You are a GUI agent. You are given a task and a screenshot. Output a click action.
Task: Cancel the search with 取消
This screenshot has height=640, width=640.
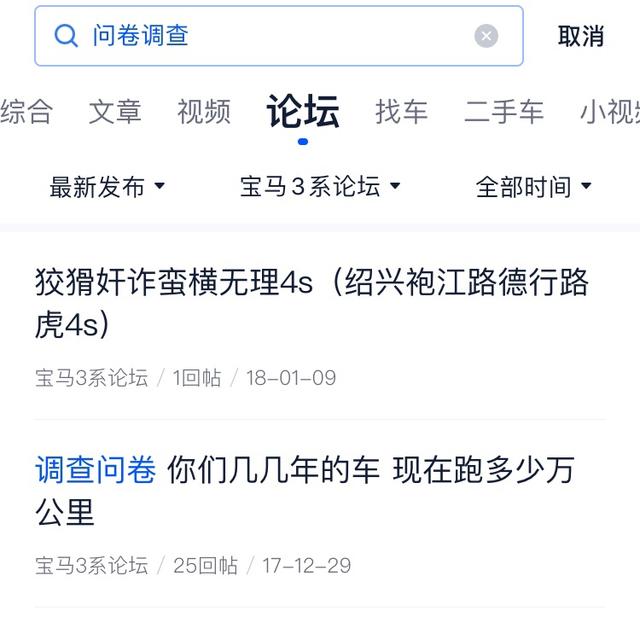581,36
